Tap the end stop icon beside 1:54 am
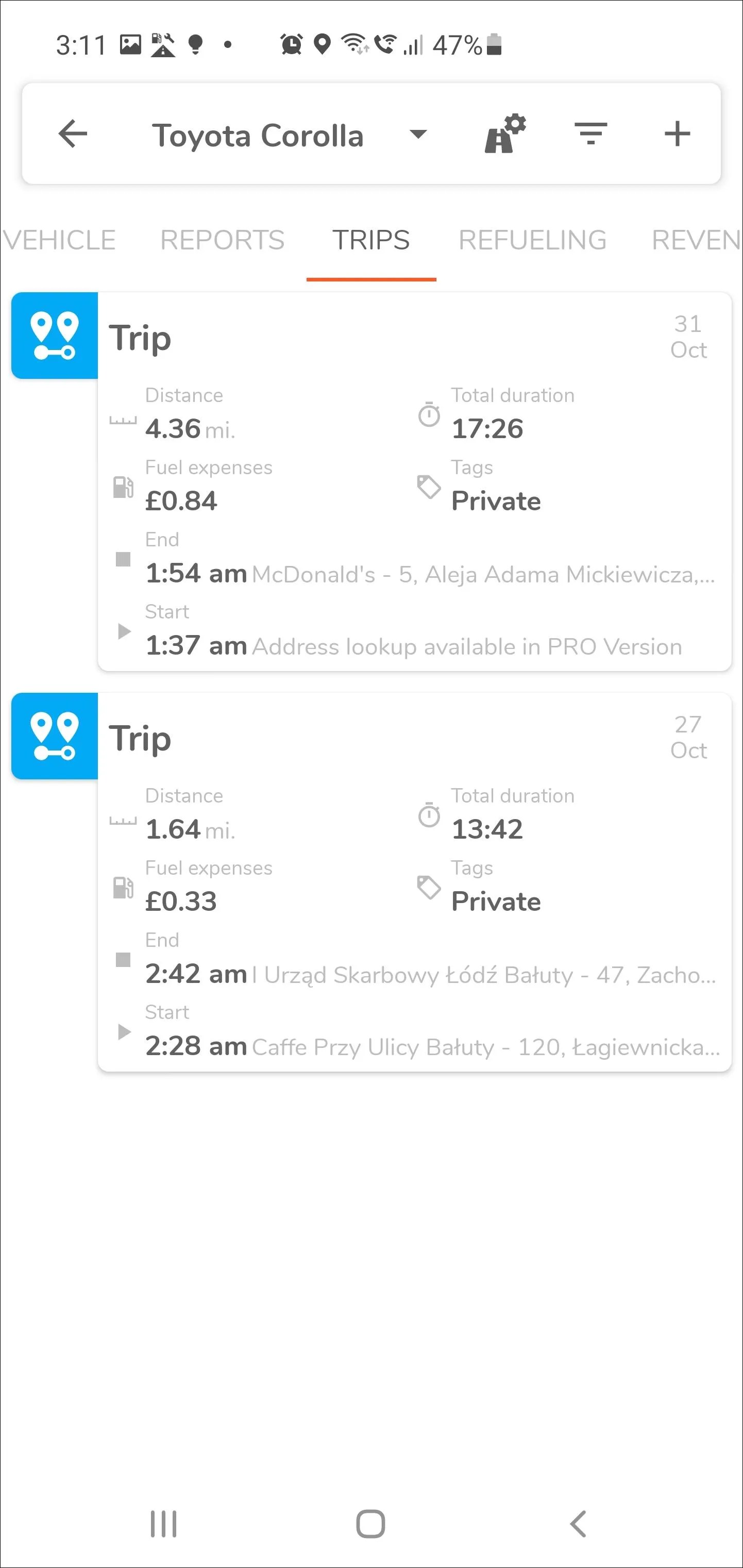Screen dimensions: 743x1568 pyautogui.click(x=124, y=558)
